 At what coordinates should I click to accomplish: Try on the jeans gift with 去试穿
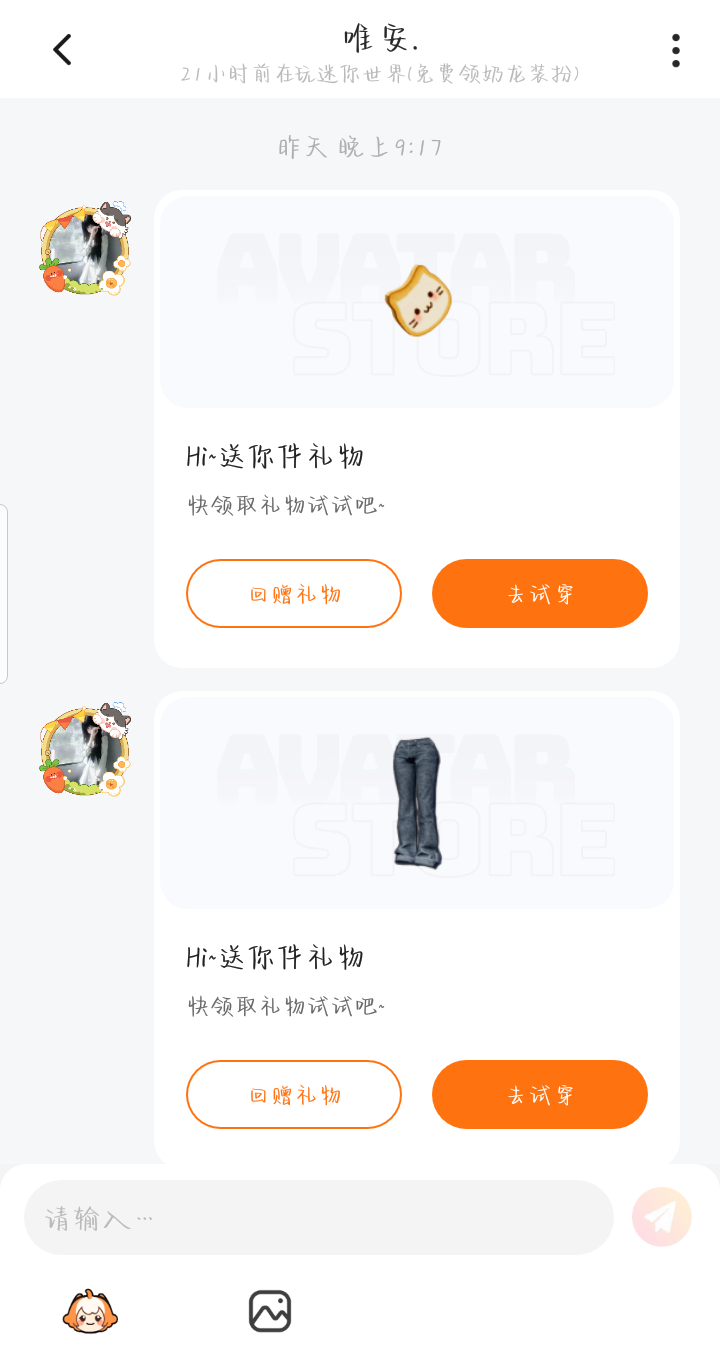pyautogui.click(x=540, y=1094)
